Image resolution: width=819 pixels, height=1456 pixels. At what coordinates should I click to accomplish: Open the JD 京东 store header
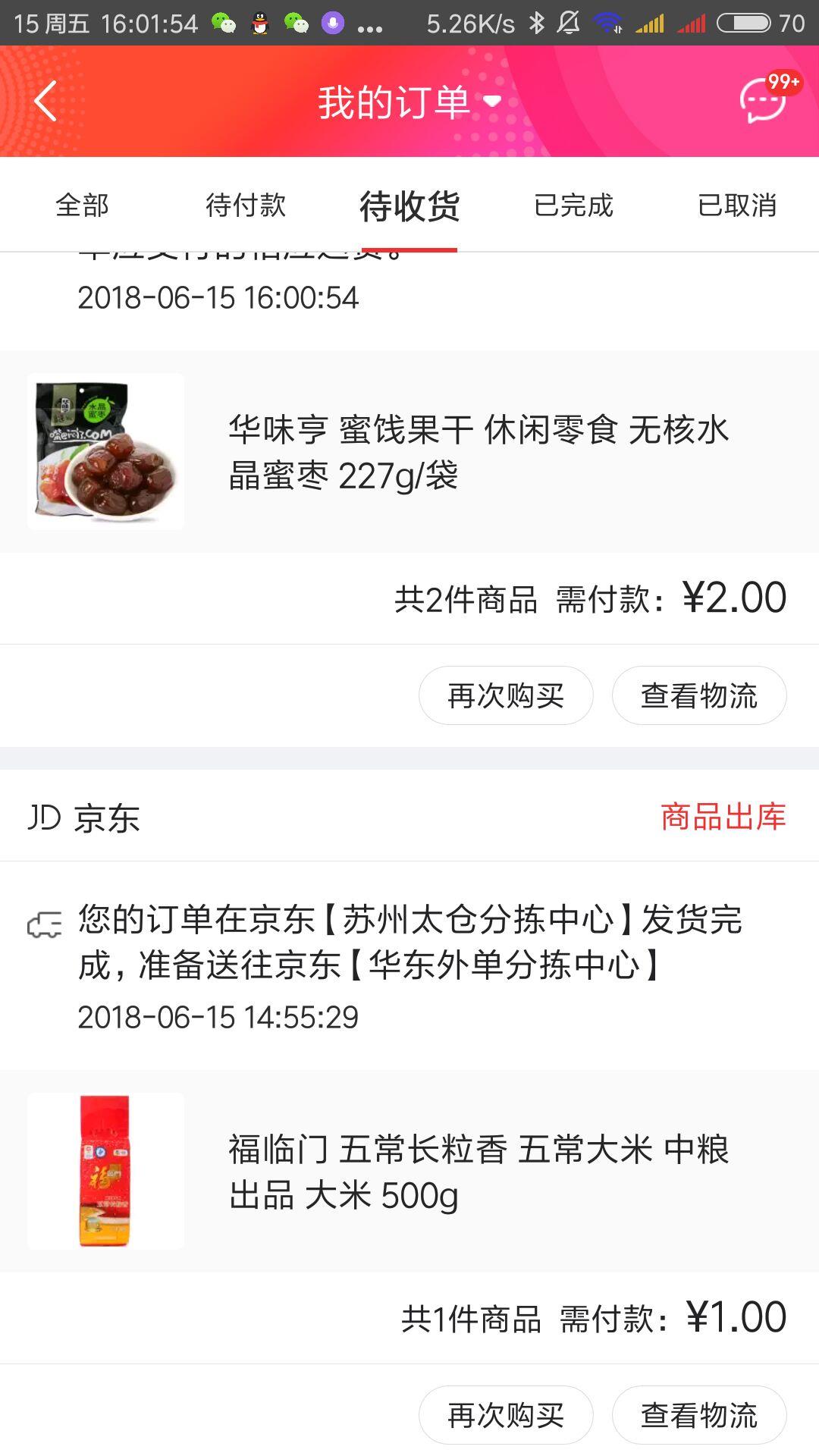85,818
